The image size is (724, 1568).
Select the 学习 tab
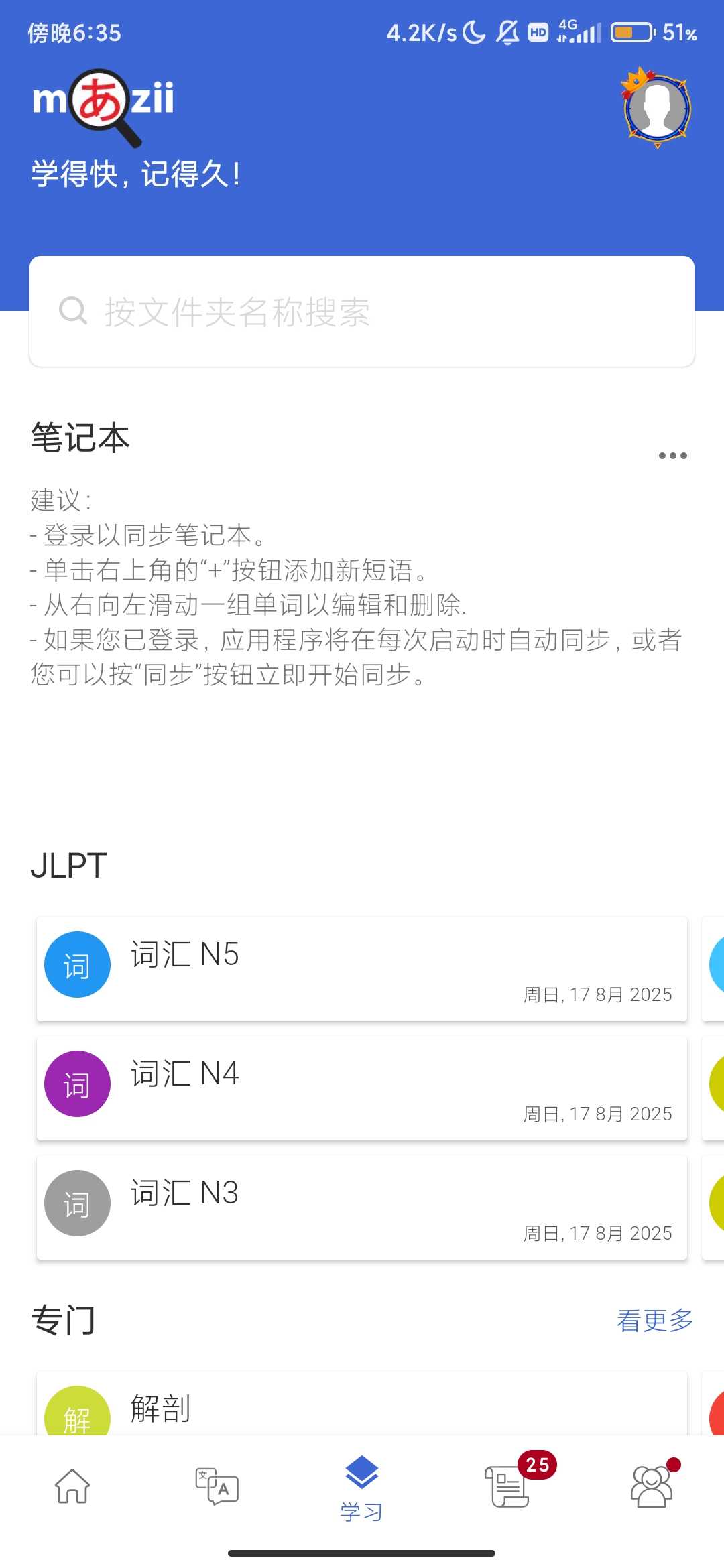[x=362, y=1488]
